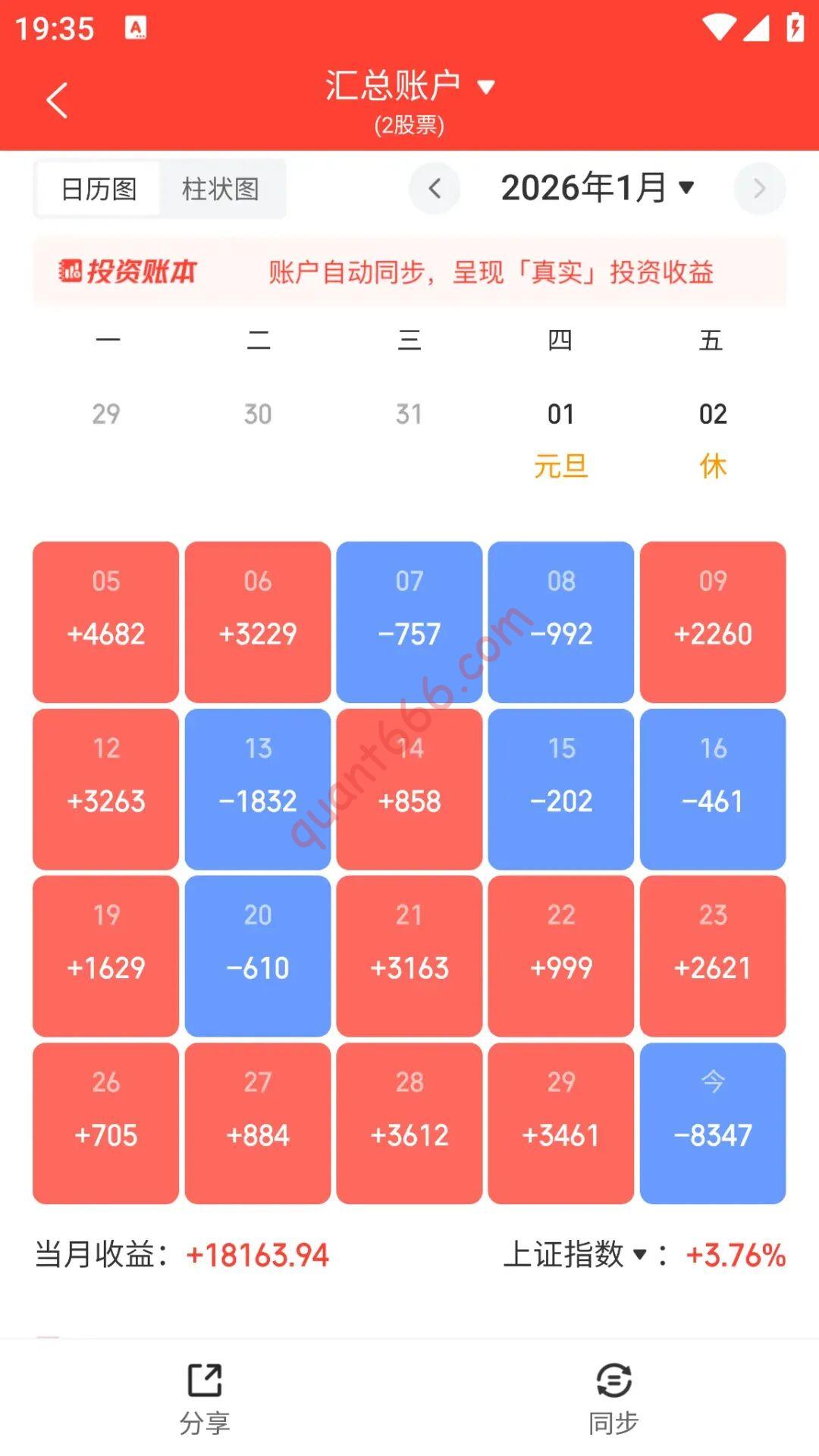
Task: Select the 日历图 view tab
Action: pos(99,189)
